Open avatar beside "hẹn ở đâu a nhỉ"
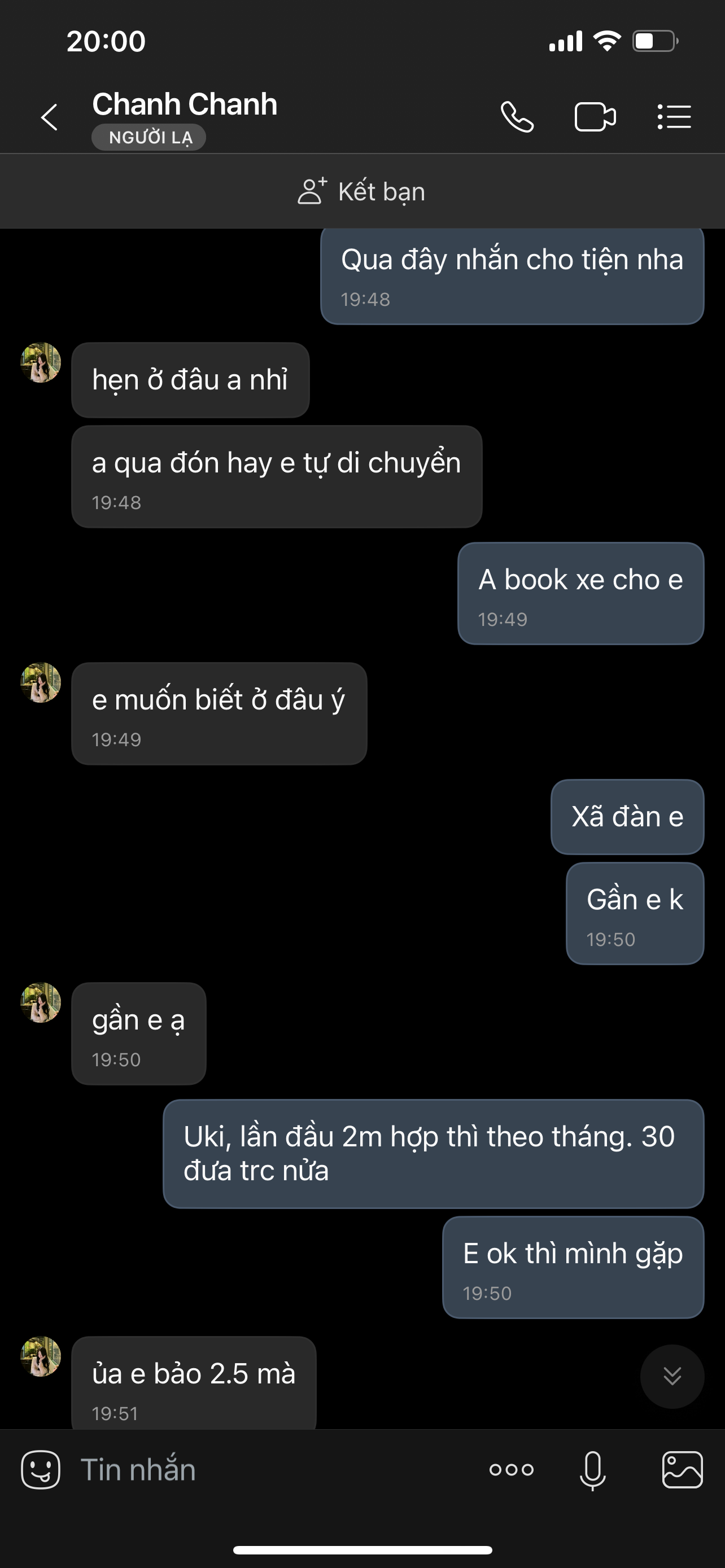The height and width of the screenshot is (1568, 725). (x=41, y=363)
